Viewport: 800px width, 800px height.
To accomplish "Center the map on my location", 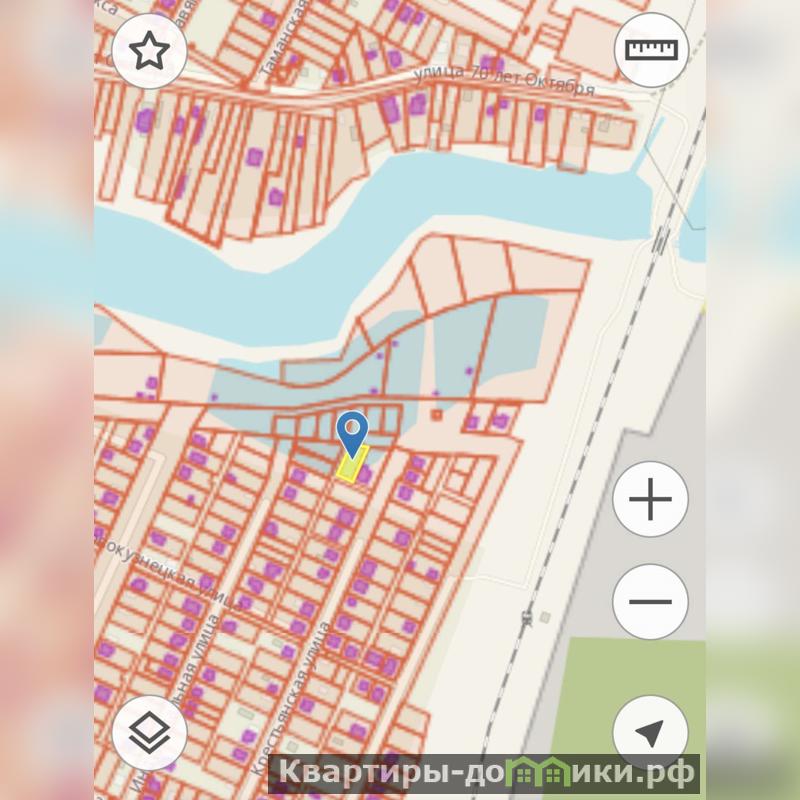I will pos(650,733).
